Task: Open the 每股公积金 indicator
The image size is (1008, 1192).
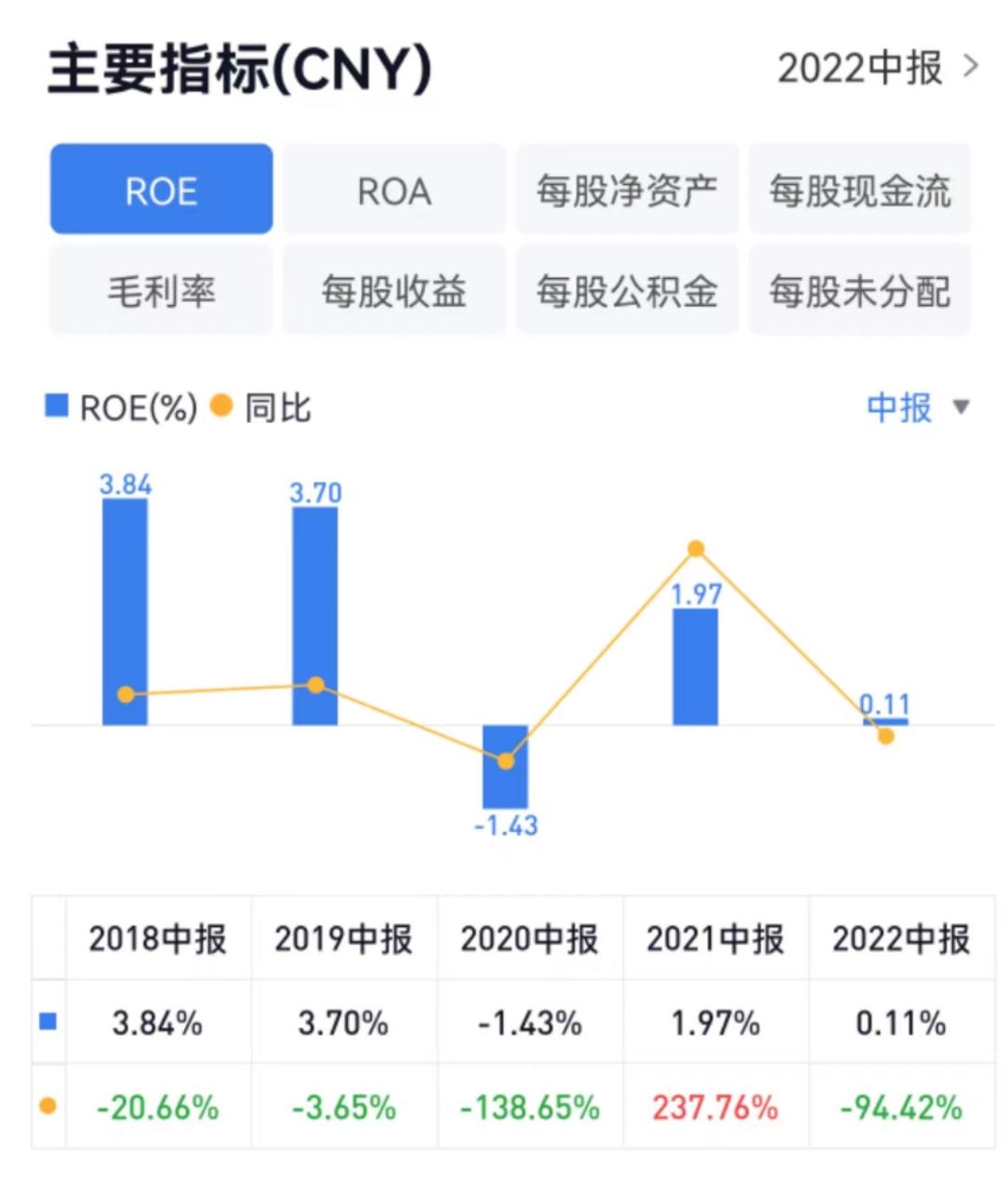Action: [x=627, y=291]
